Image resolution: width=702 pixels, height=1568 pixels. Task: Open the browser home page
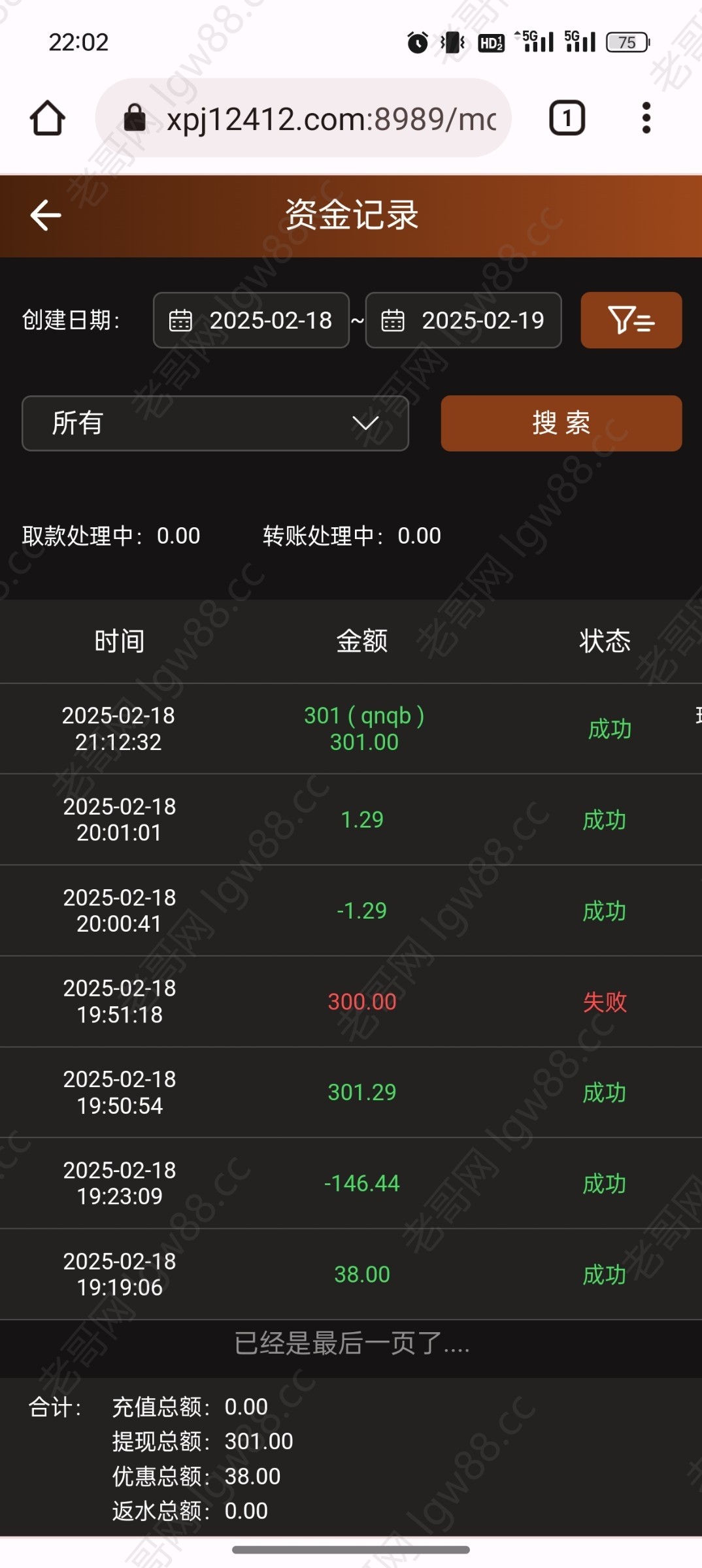pos(48,118)
